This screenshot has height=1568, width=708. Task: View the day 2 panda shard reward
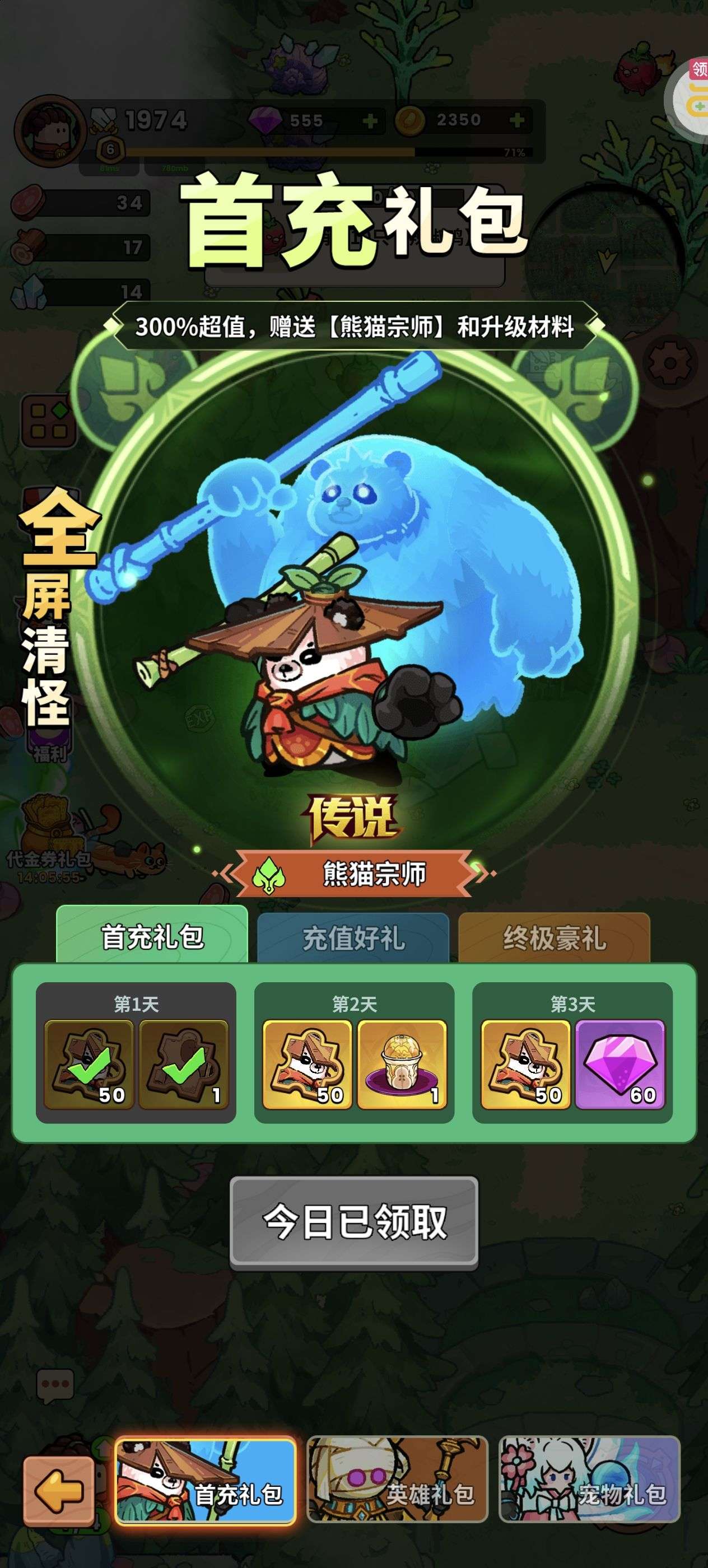[307, 1065]
